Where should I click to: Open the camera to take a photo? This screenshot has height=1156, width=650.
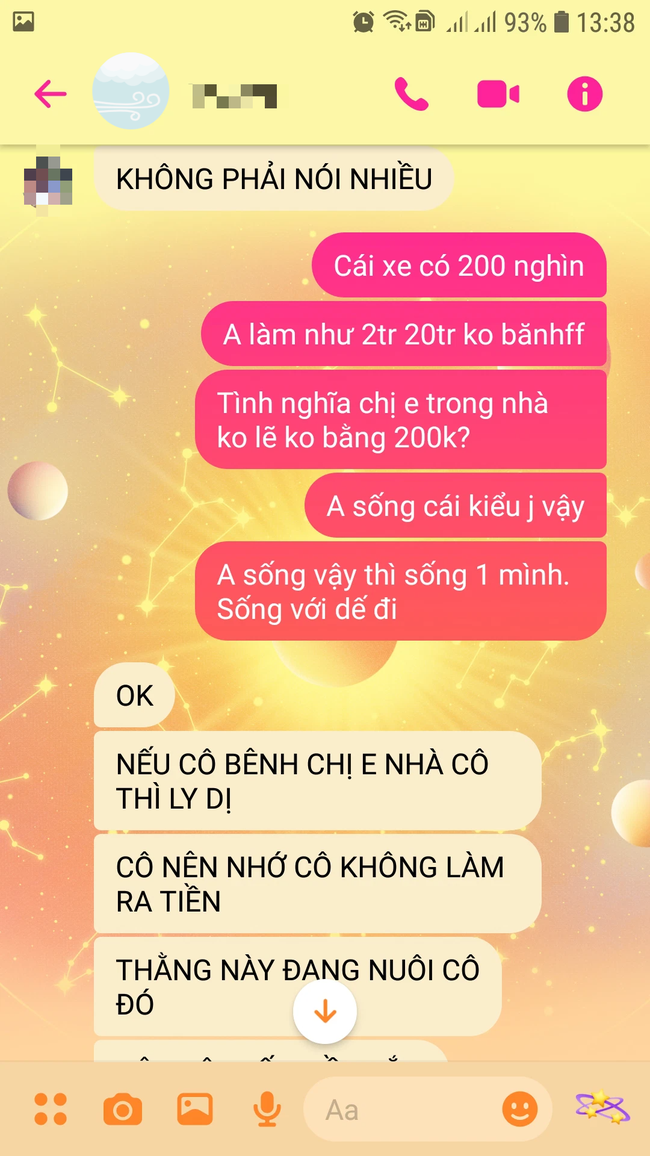123,1109
